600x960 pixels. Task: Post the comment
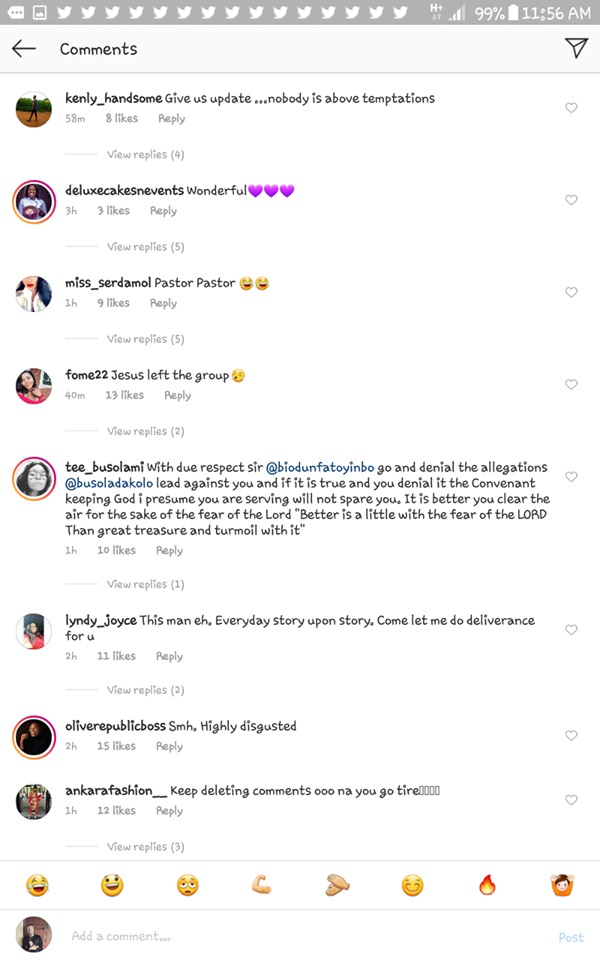pos(570,937)
